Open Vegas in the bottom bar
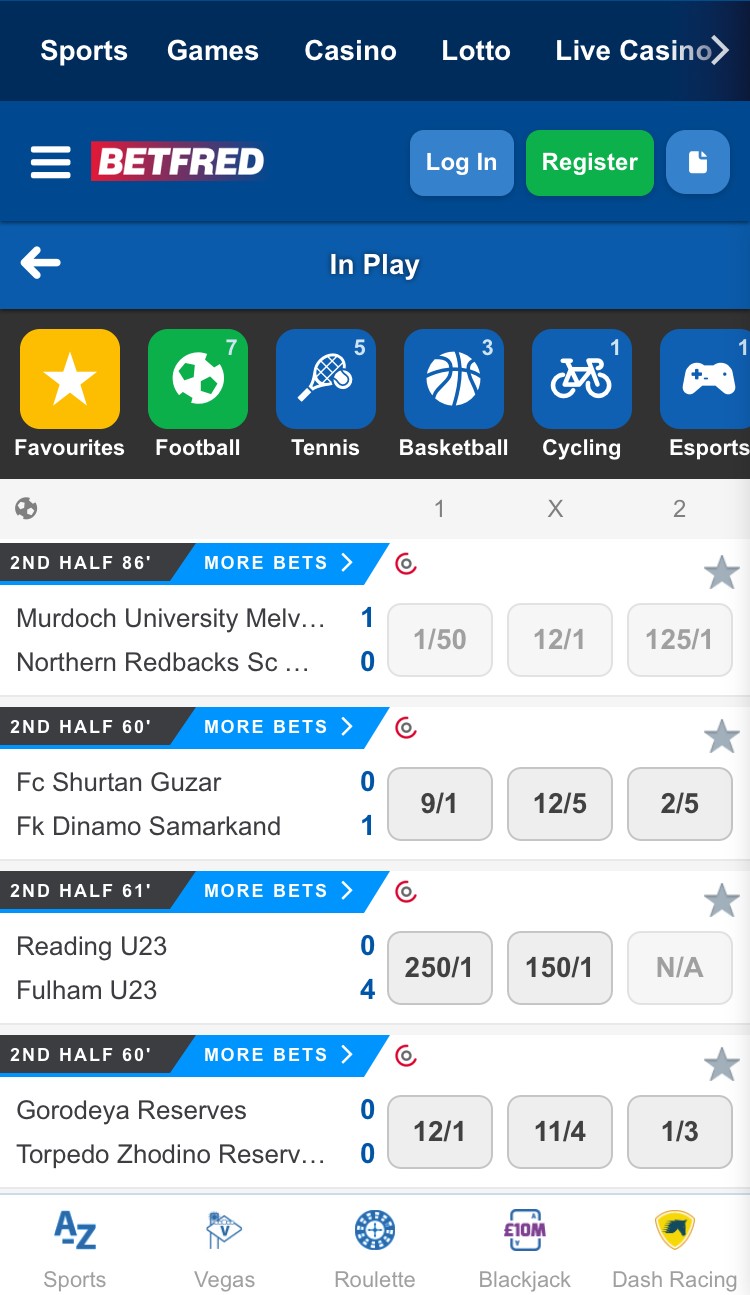Screen dimensions: 750x1295 224,1245
